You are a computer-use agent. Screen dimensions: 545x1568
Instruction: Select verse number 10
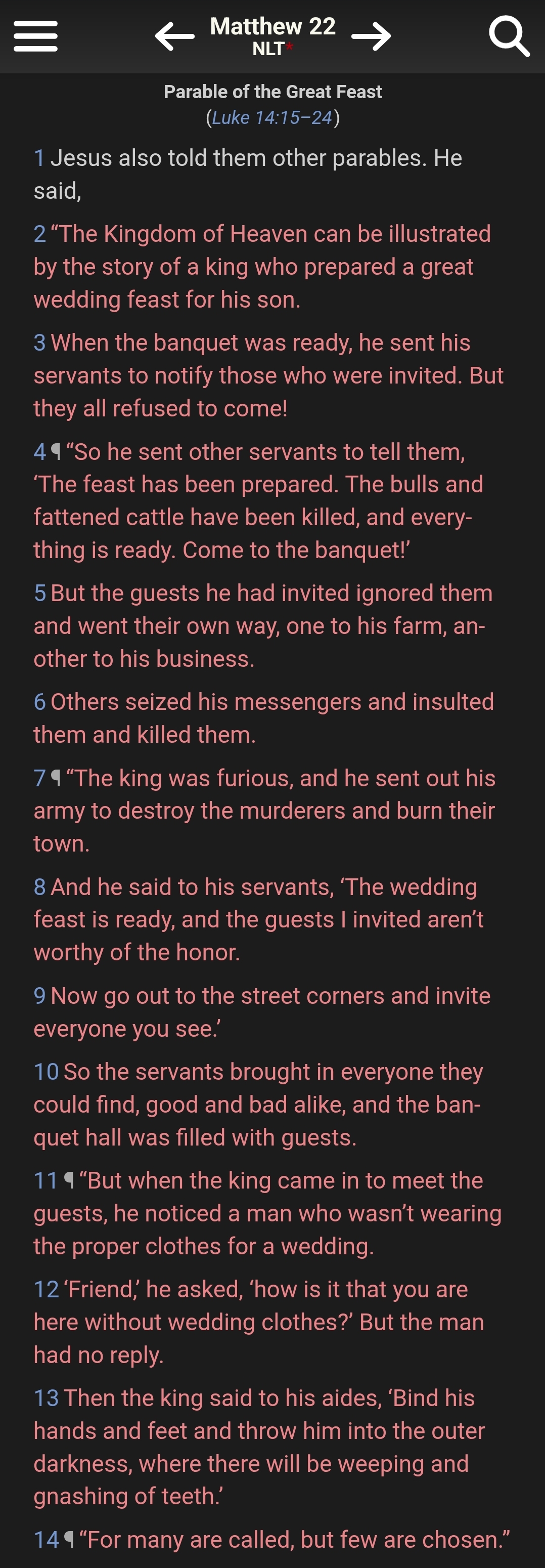coord(46,1071)
